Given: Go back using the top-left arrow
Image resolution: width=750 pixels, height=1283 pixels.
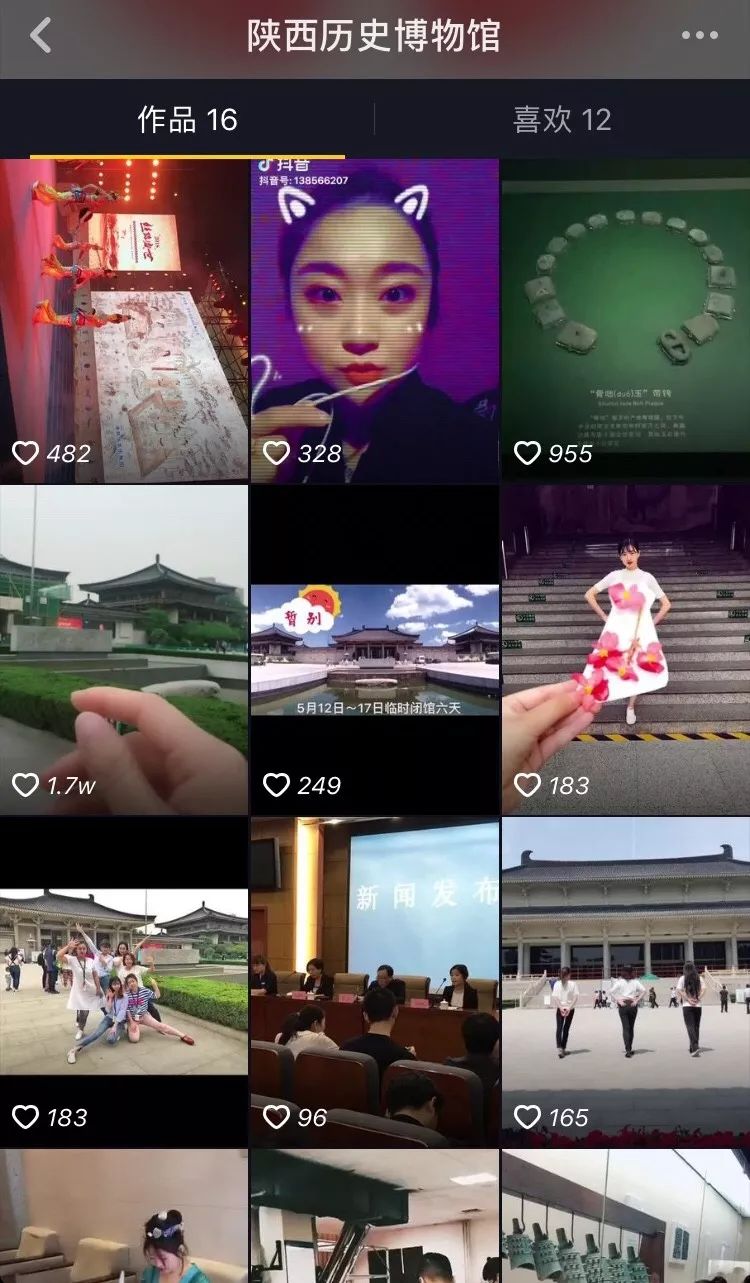Looking at the screenshot, I should click(40, 36).
